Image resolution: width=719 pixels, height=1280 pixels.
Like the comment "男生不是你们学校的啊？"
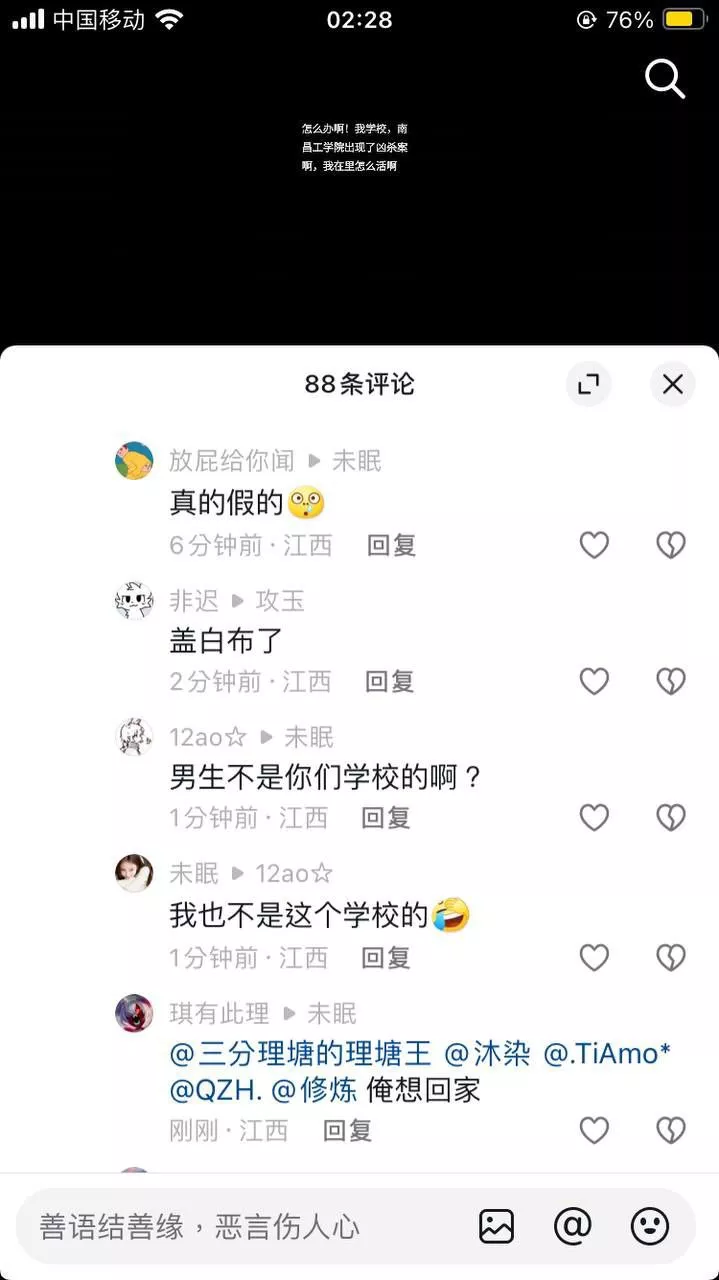pos(594,818)
